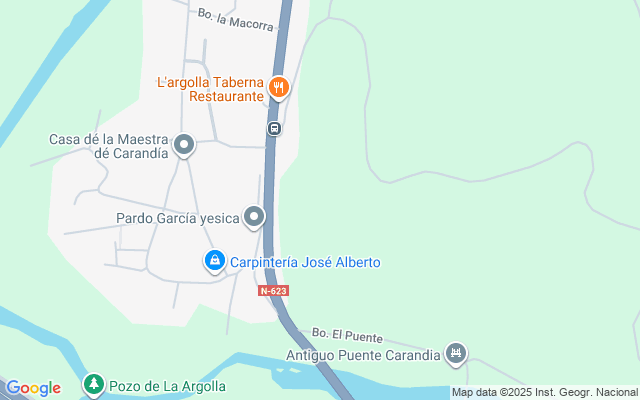Select the bus stop marker
The image size is (640, 400).
pos(274,128)
